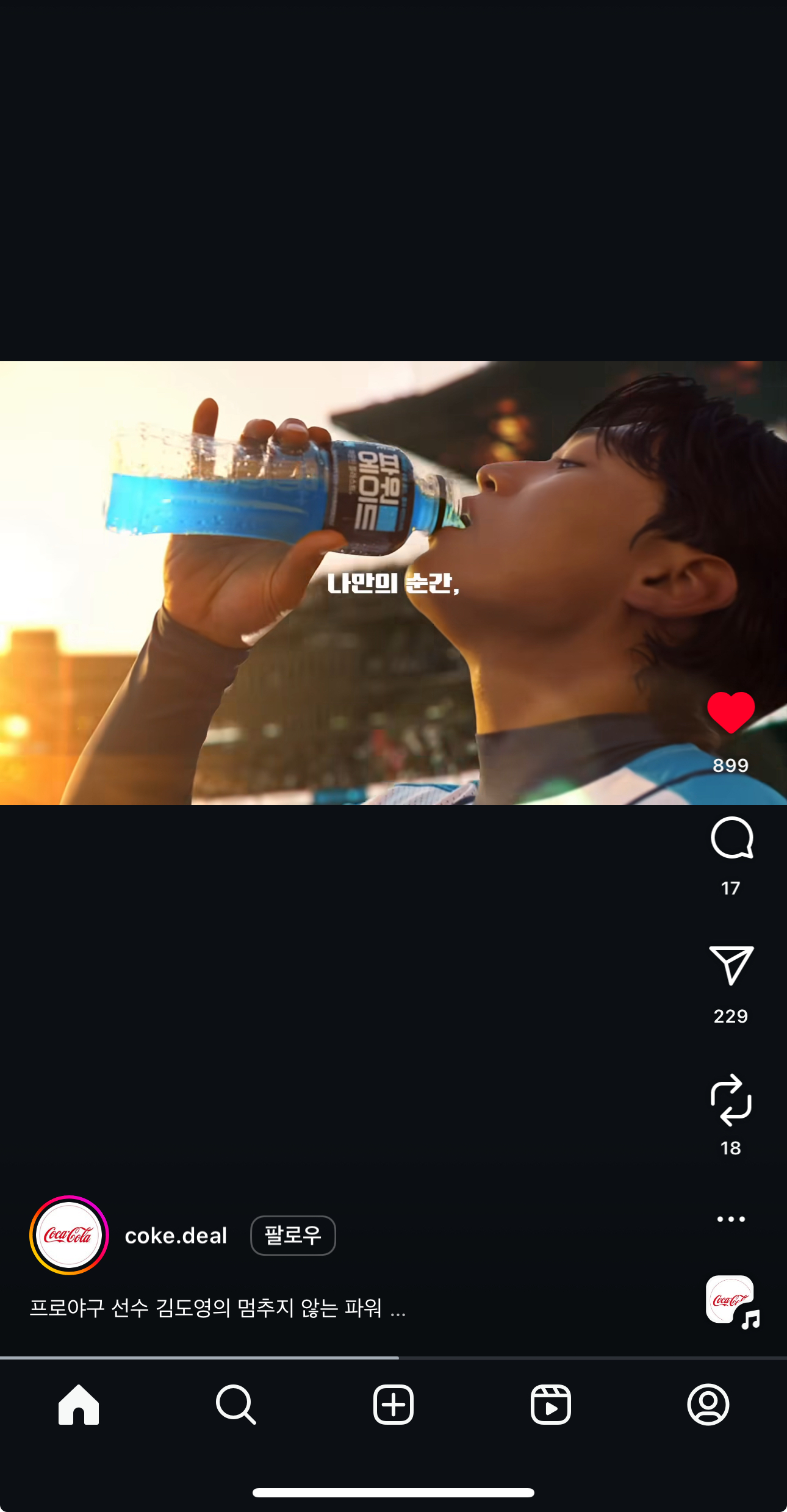Viewport: 787px width, 1512px height.
Task: Switch to the Reels tab
Action: coord(550,1405)
